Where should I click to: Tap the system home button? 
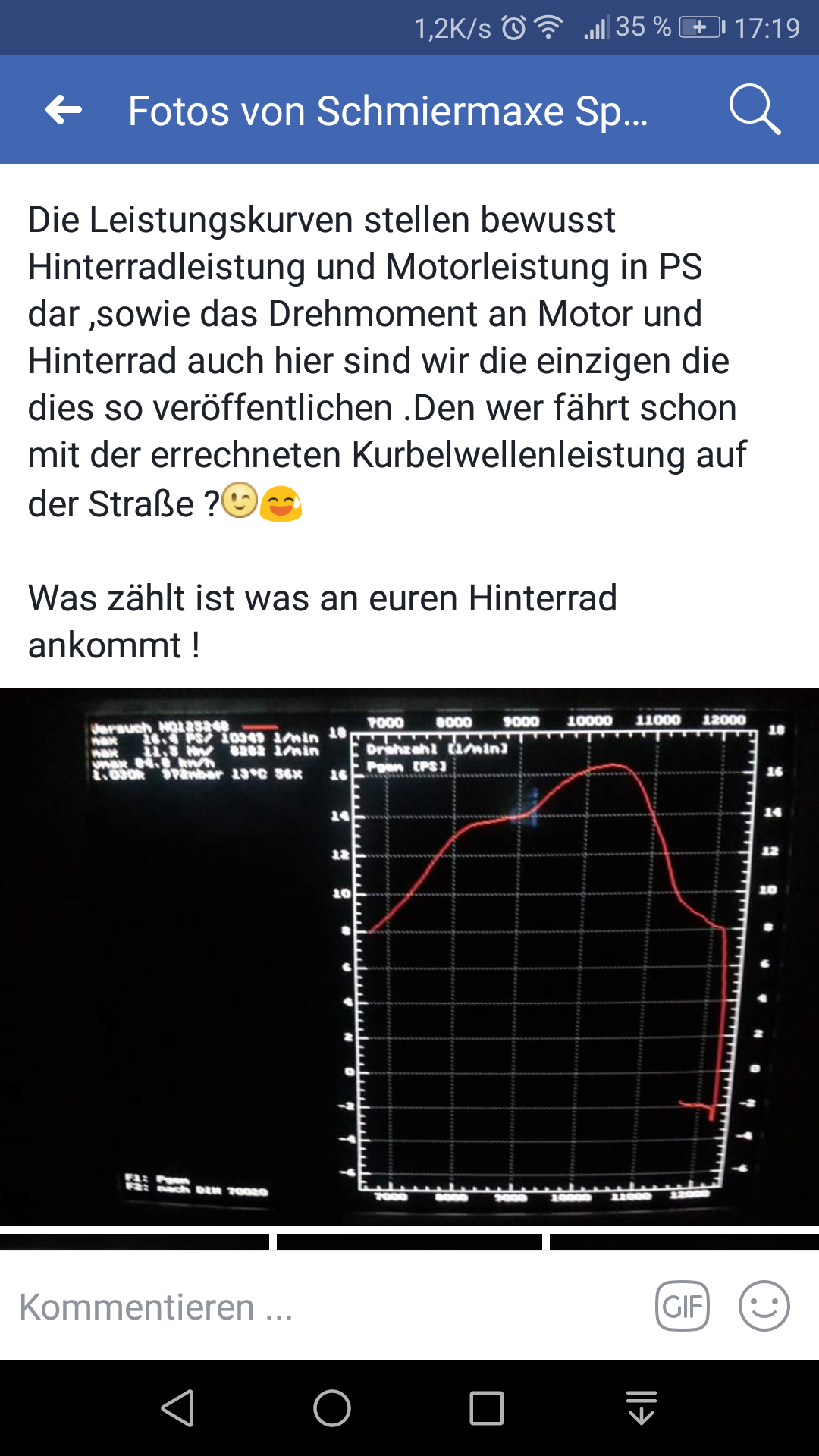click(x=332, y=1408)
